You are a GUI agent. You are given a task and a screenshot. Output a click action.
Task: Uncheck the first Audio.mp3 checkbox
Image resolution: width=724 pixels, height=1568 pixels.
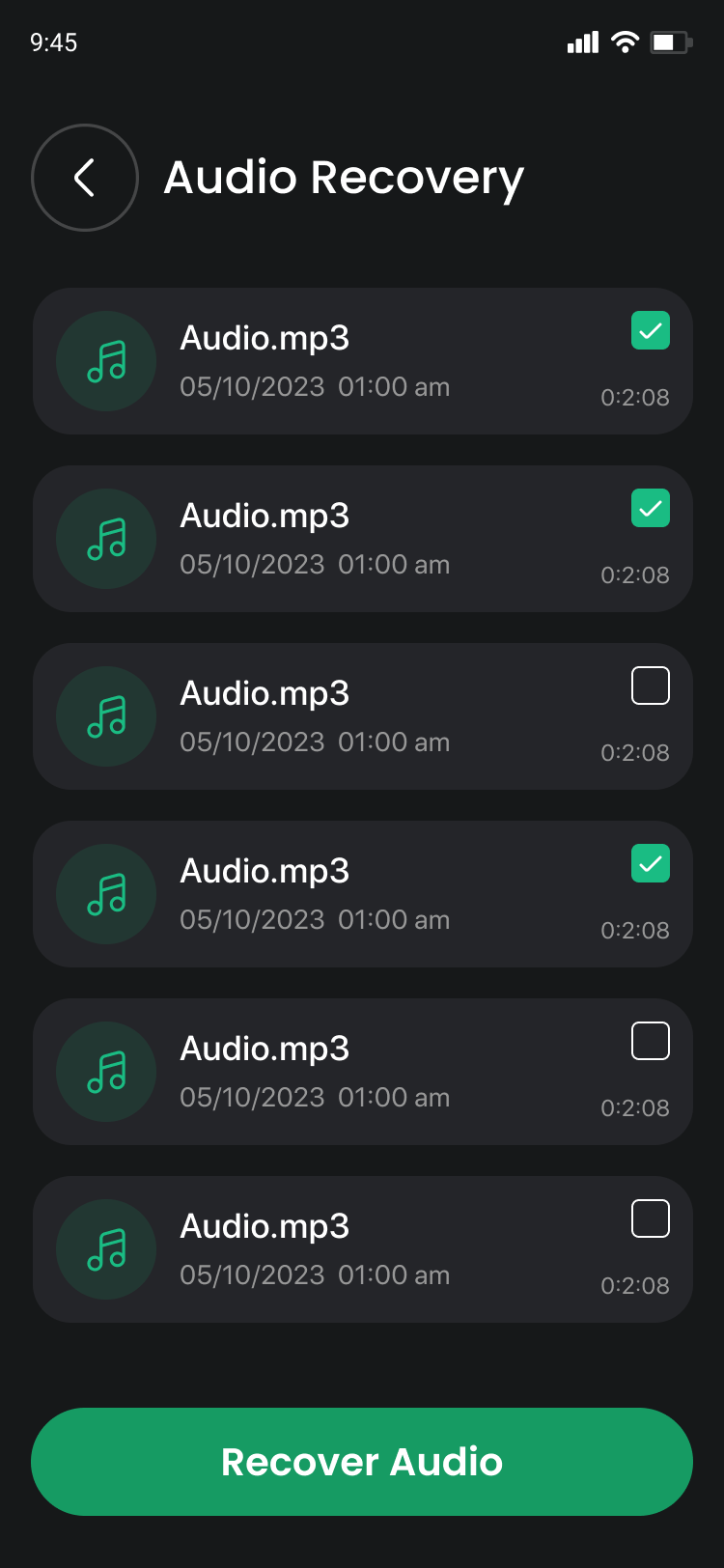pyautogui.click(x=651, y=330)
